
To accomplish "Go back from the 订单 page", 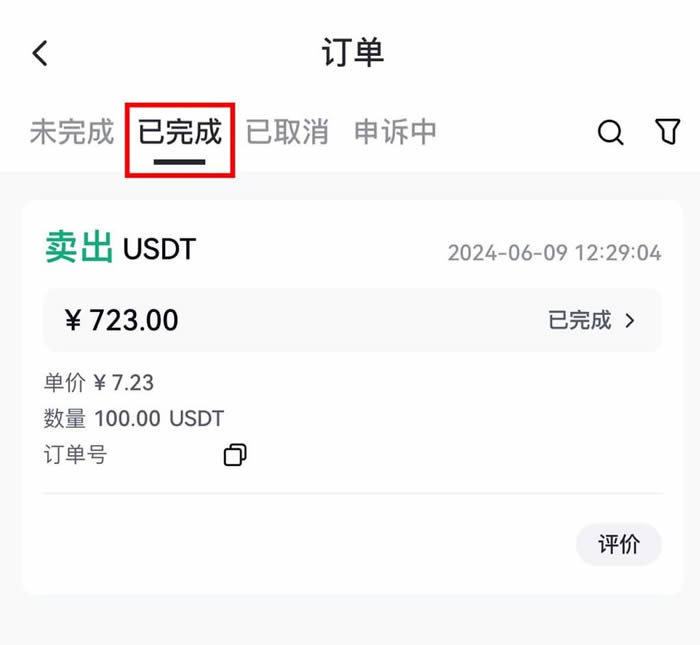I will 40,53.
